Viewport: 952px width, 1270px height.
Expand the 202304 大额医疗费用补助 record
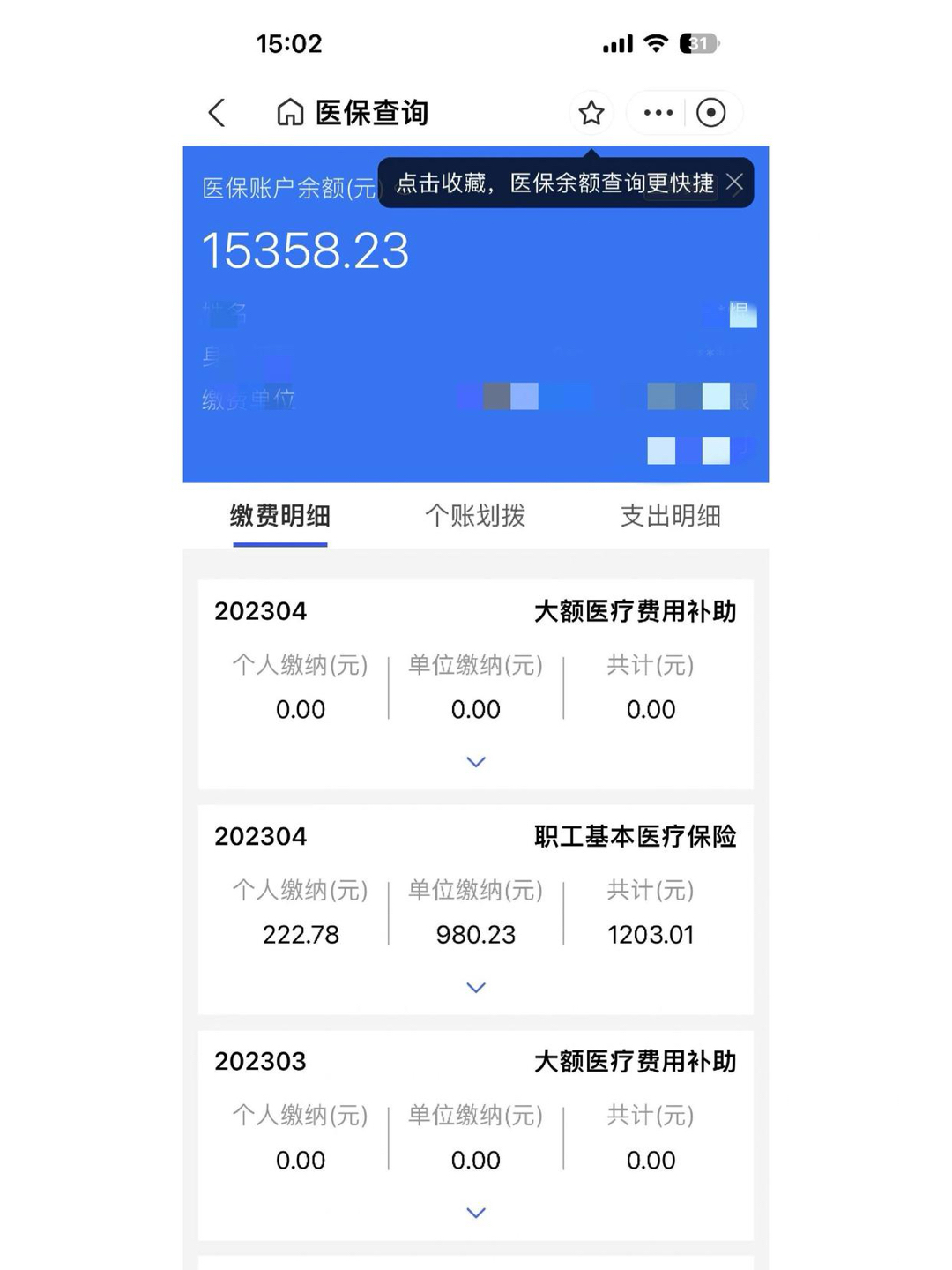tap(476, 761)
